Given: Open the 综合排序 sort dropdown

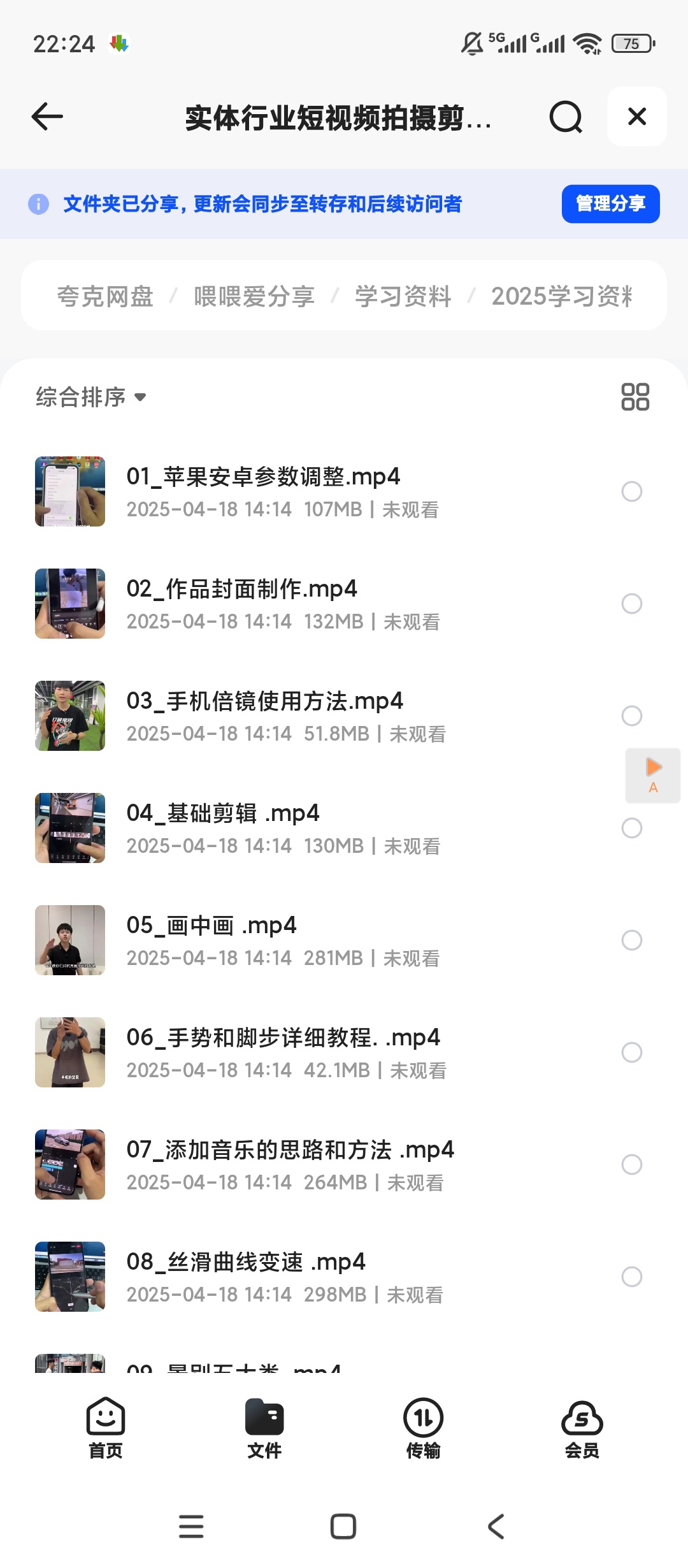Looking at the screenshot, I should click(x=89, y=396).
